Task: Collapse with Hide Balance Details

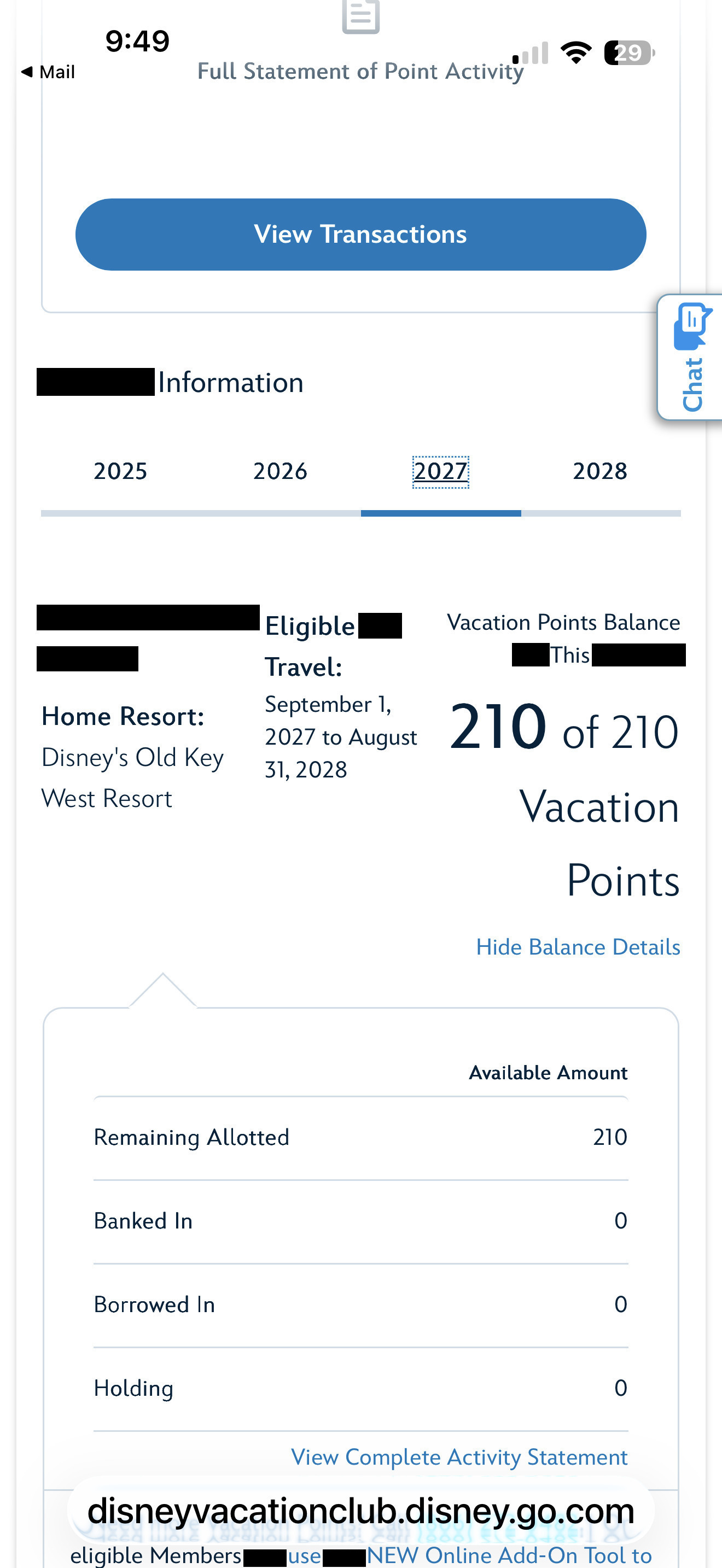Action: pos(578,947)
